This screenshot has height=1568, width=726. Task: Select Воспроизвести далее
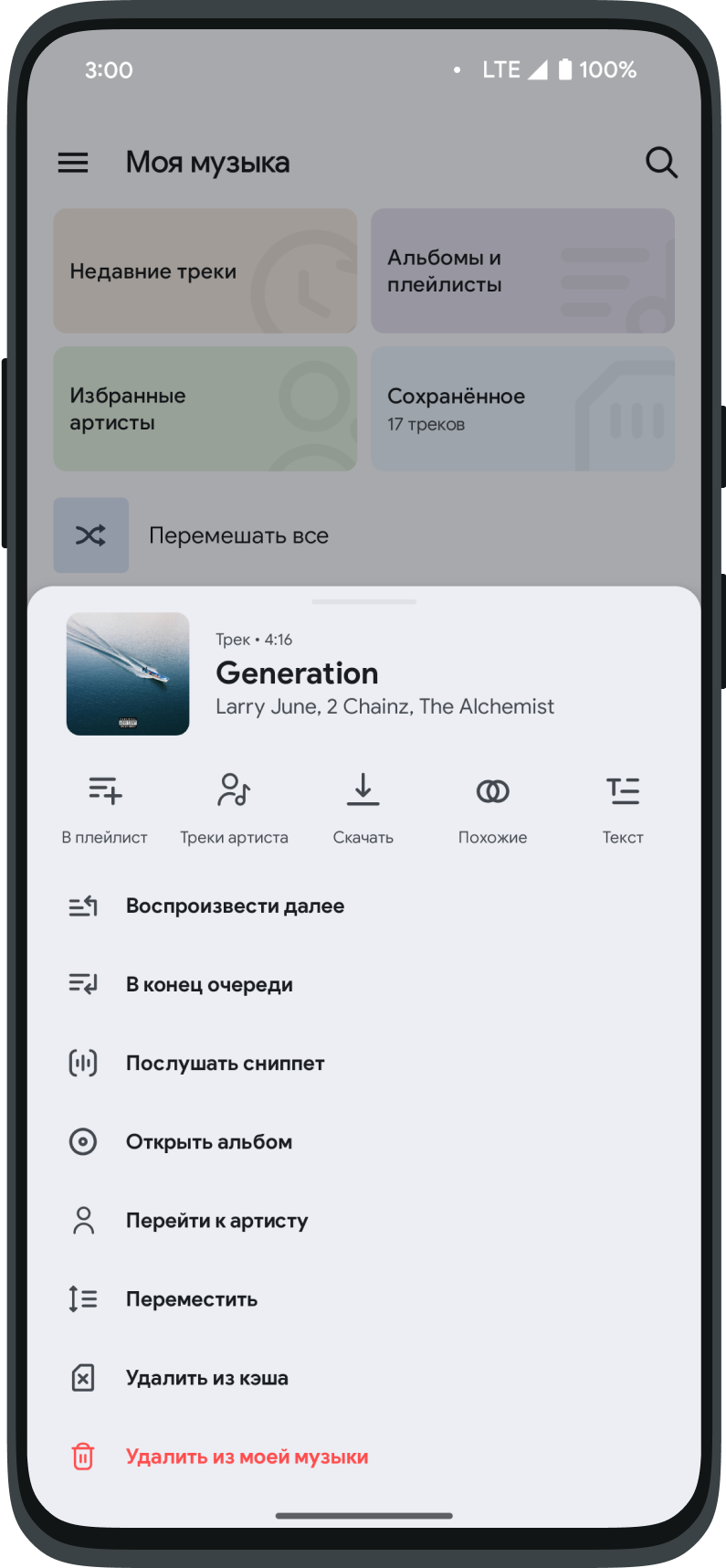click(x=235, y=906)
